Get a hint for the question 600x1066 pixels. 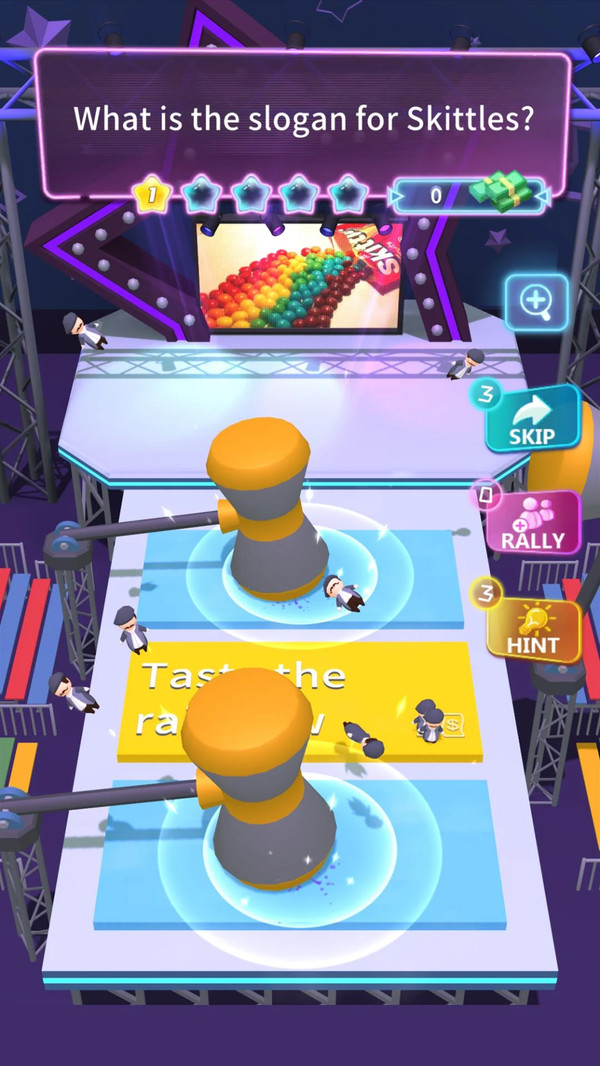point(534,632)
